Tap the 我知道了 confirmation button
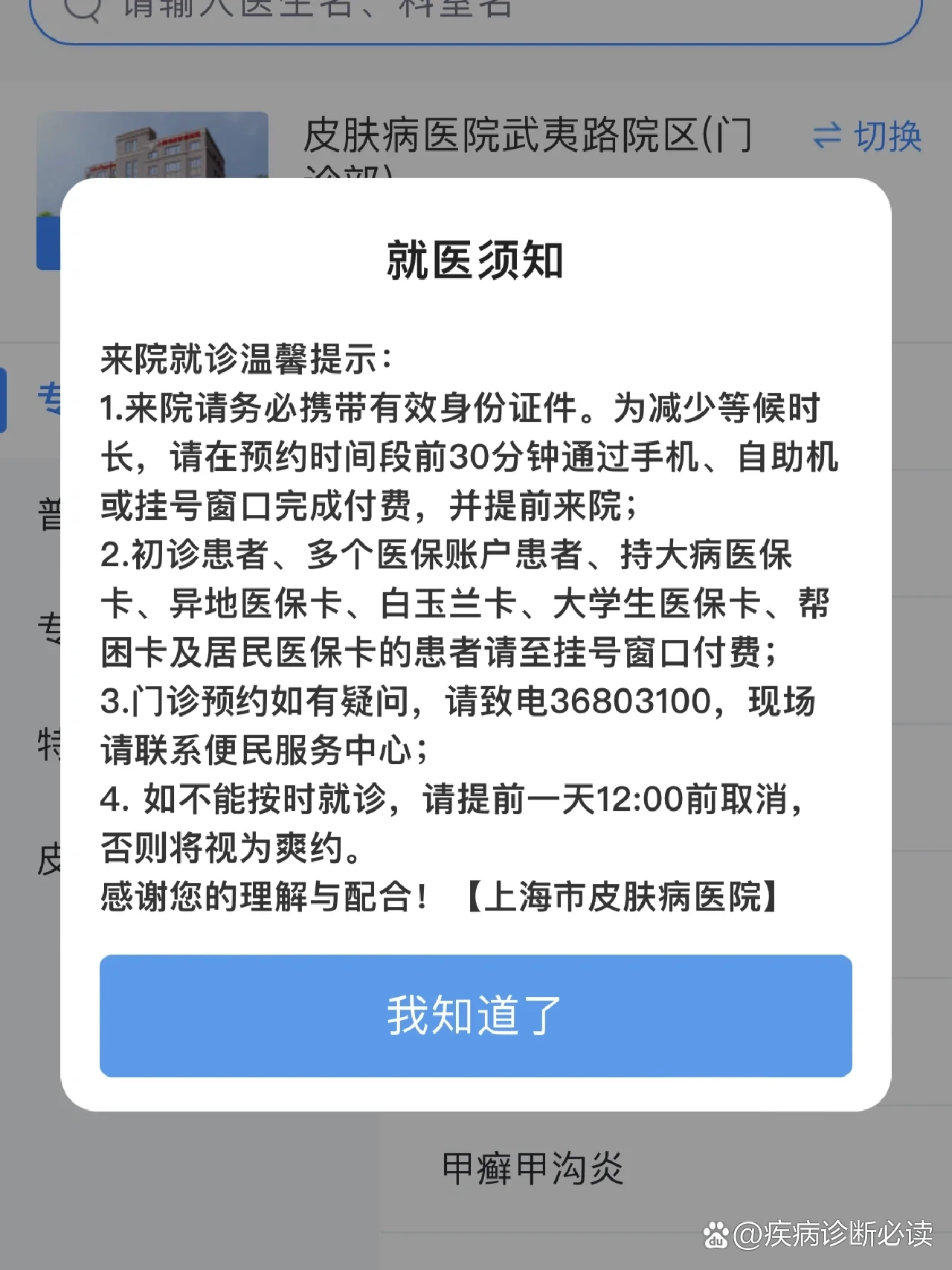 [x=475, y=1017]
